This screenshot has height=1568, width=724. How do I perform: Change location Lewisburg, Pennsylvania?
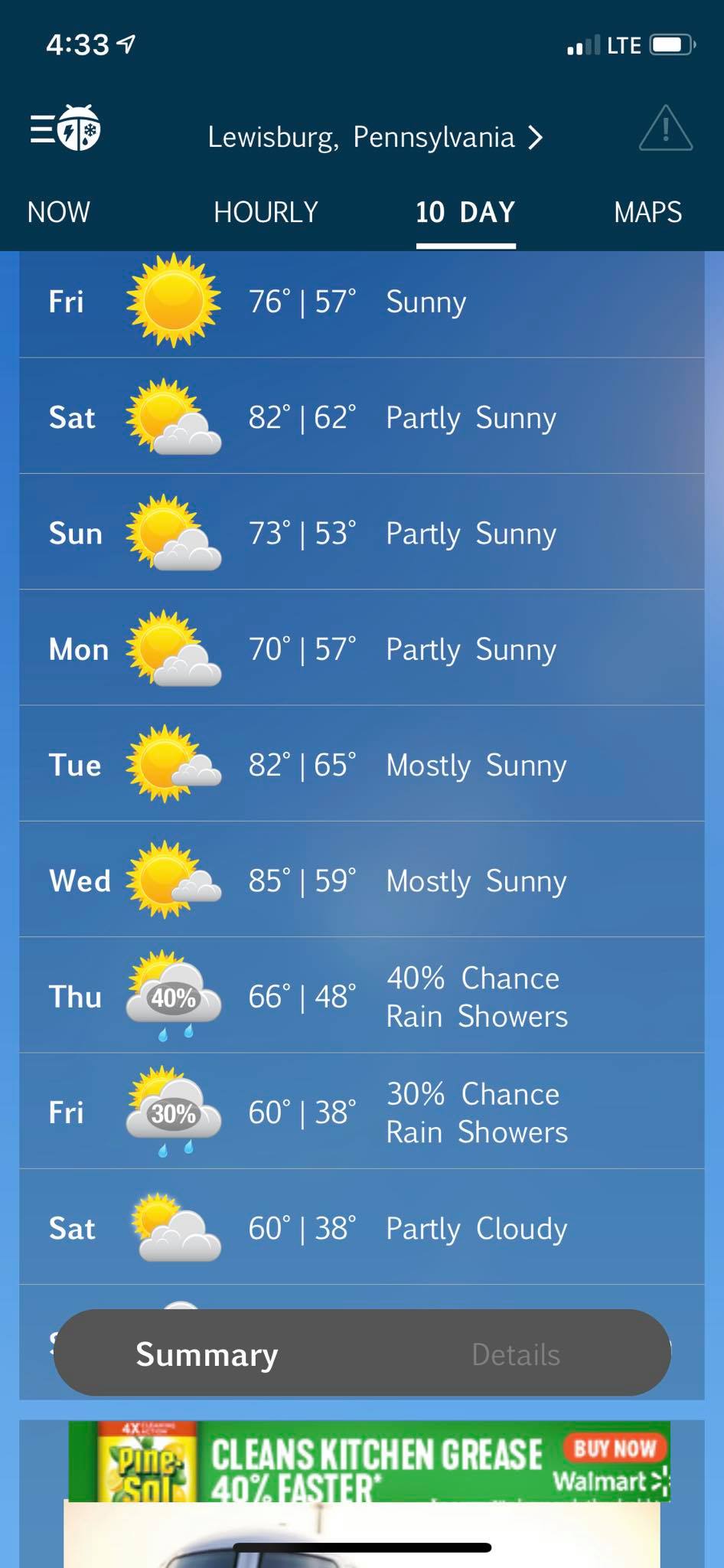coord(375,138)
